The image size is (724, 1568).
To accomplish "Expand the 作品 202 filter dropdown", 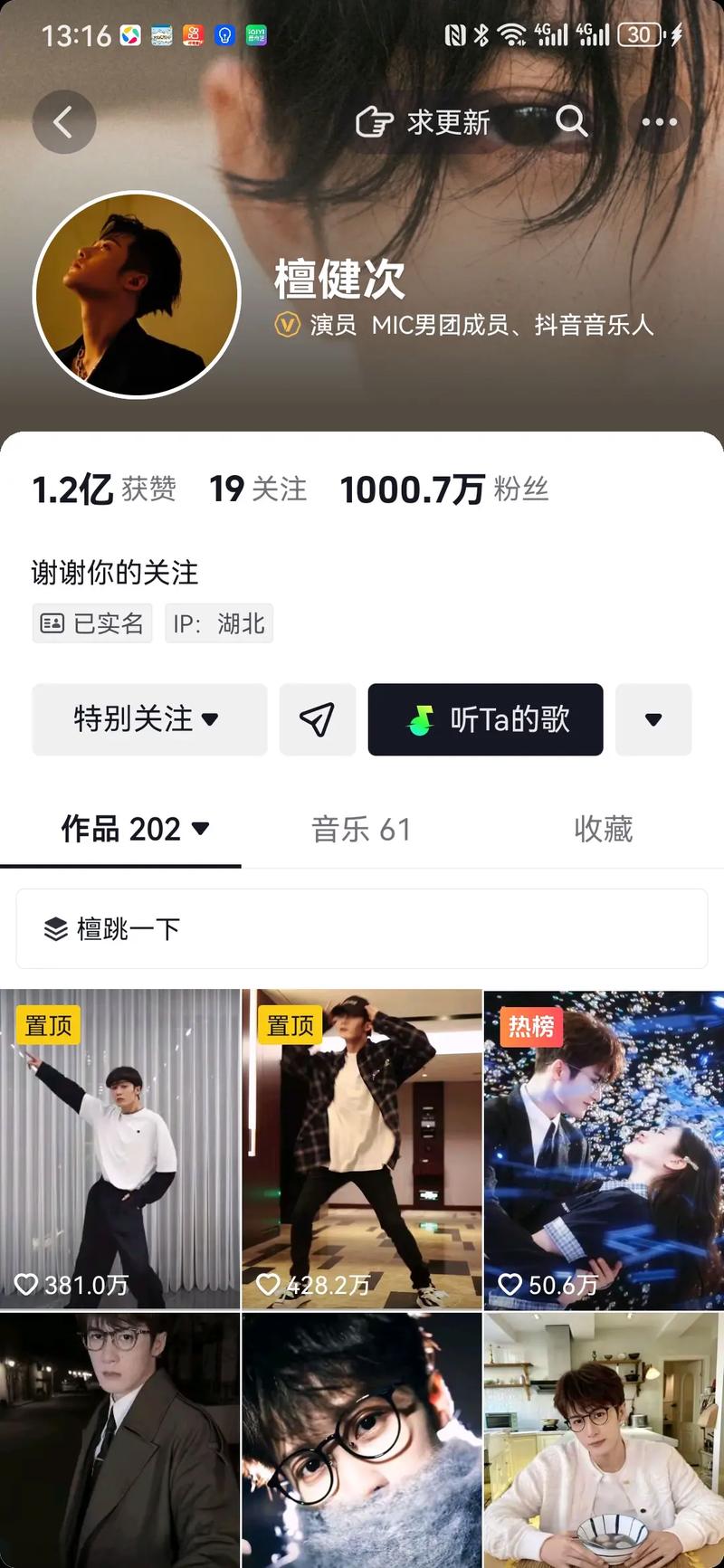I will (200, 829).
